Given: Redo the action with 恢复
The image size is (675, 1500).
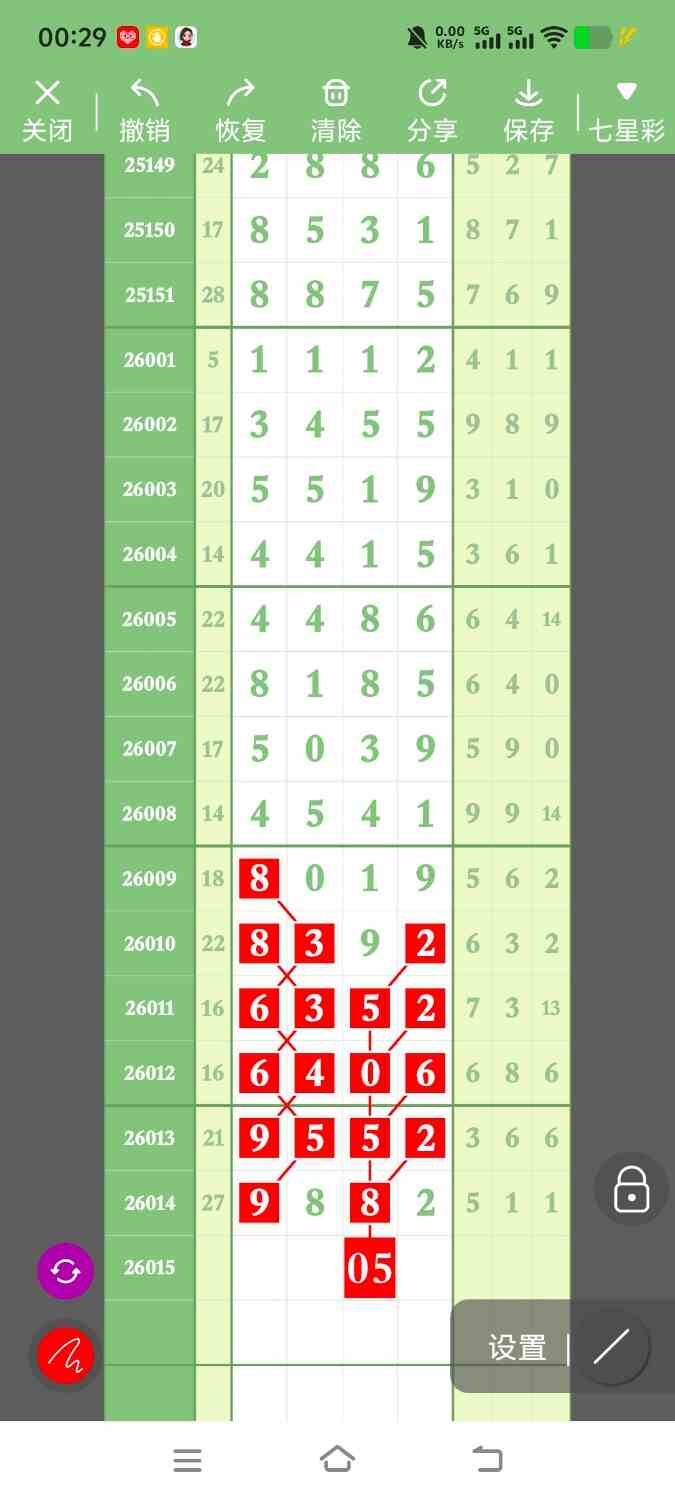Looking at the screenshot, I should [x=240, y=112].
